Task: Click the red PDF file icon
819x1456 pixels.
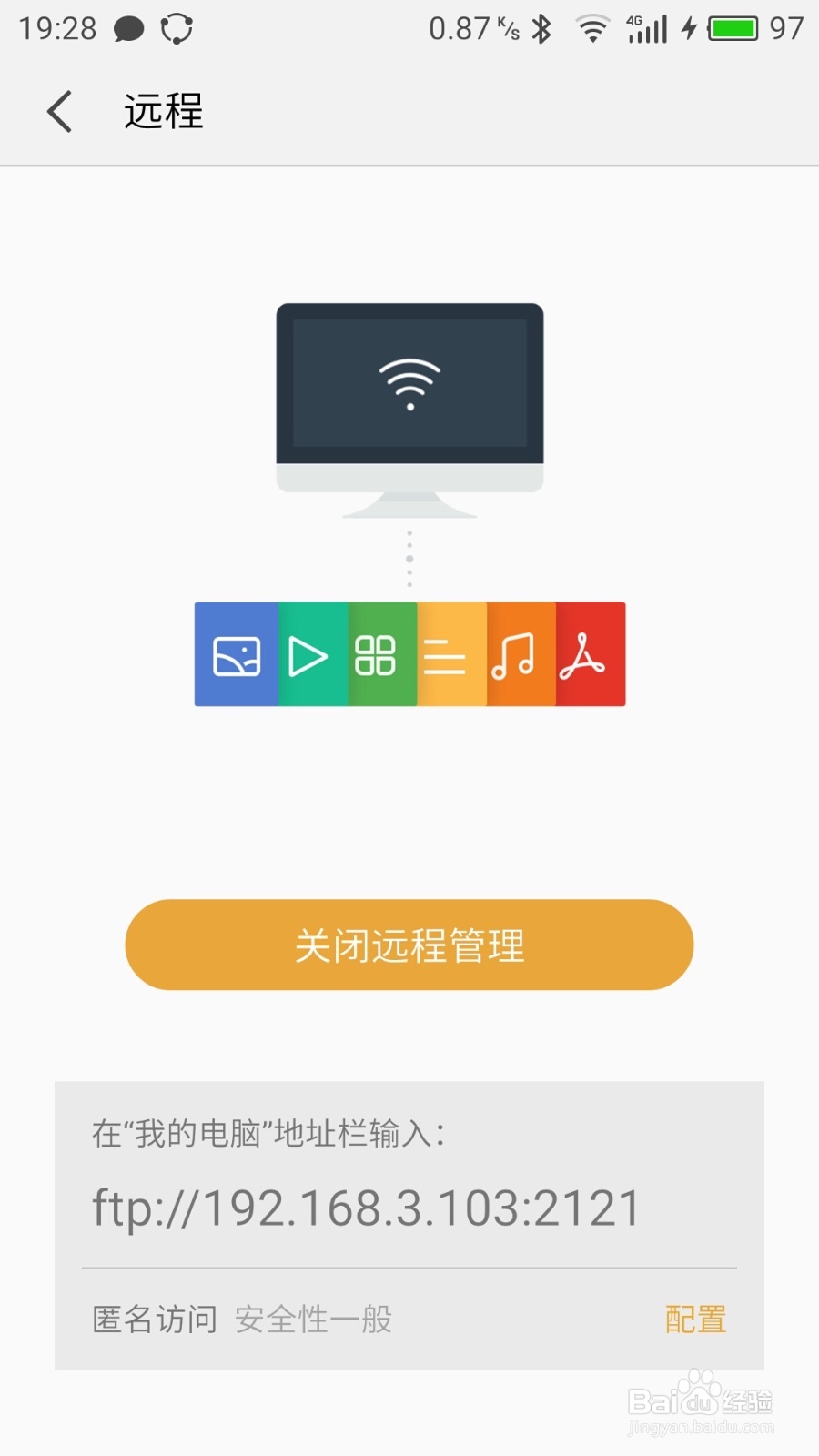Action: (583, 654)
